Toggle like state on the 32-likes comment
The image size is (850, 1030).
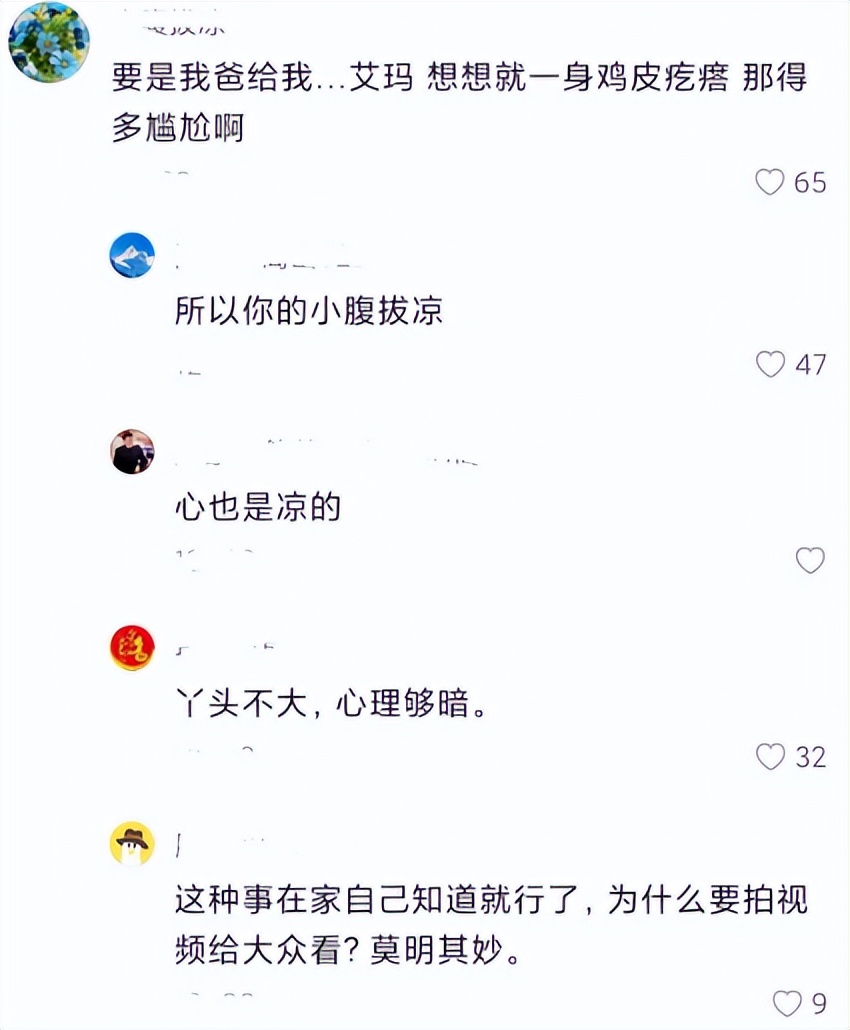pyautogui.click(x=771, y=757)
